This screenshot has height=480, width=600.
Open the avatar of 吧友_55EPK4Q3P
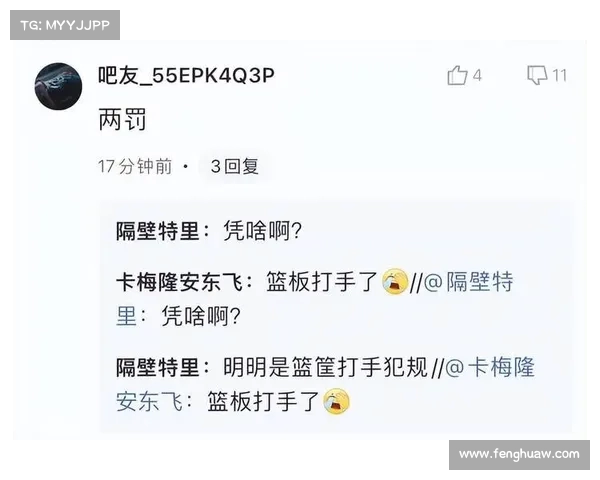pyautogui.click(x=59, y=85)
